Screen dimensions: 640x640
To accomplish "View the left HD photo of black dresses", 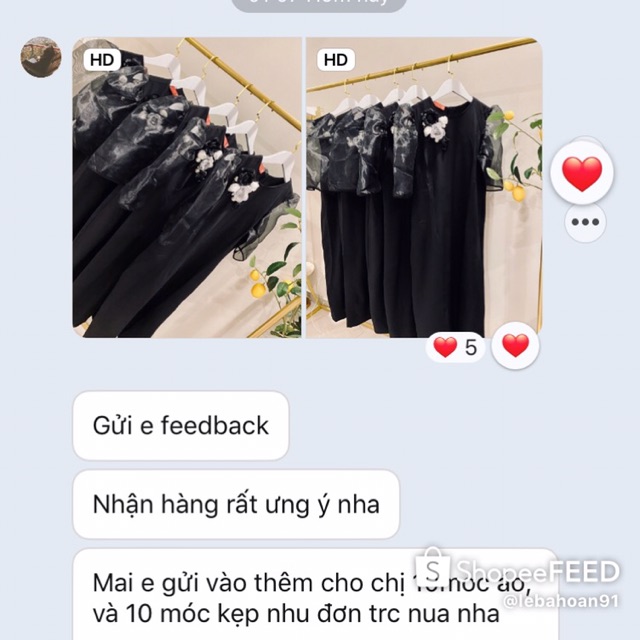I will tap(187, 187).
